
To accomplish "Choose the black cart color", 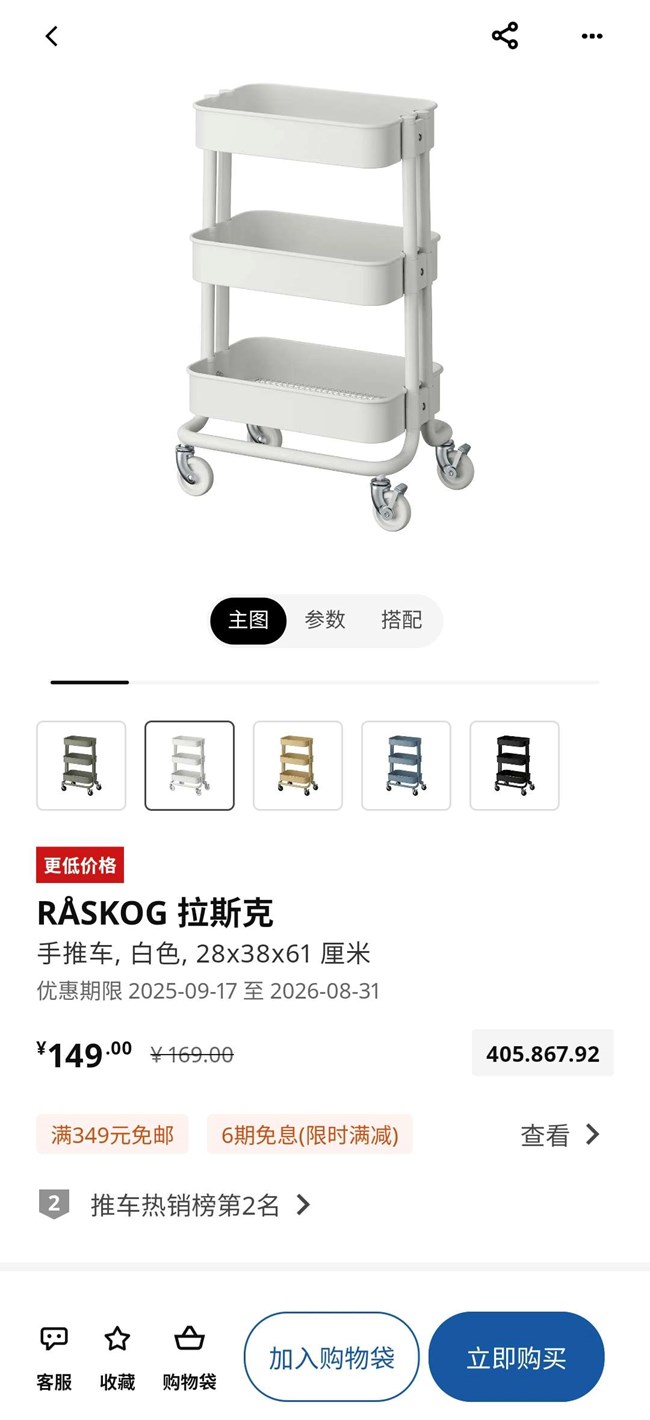I will [x=514, y=765].
